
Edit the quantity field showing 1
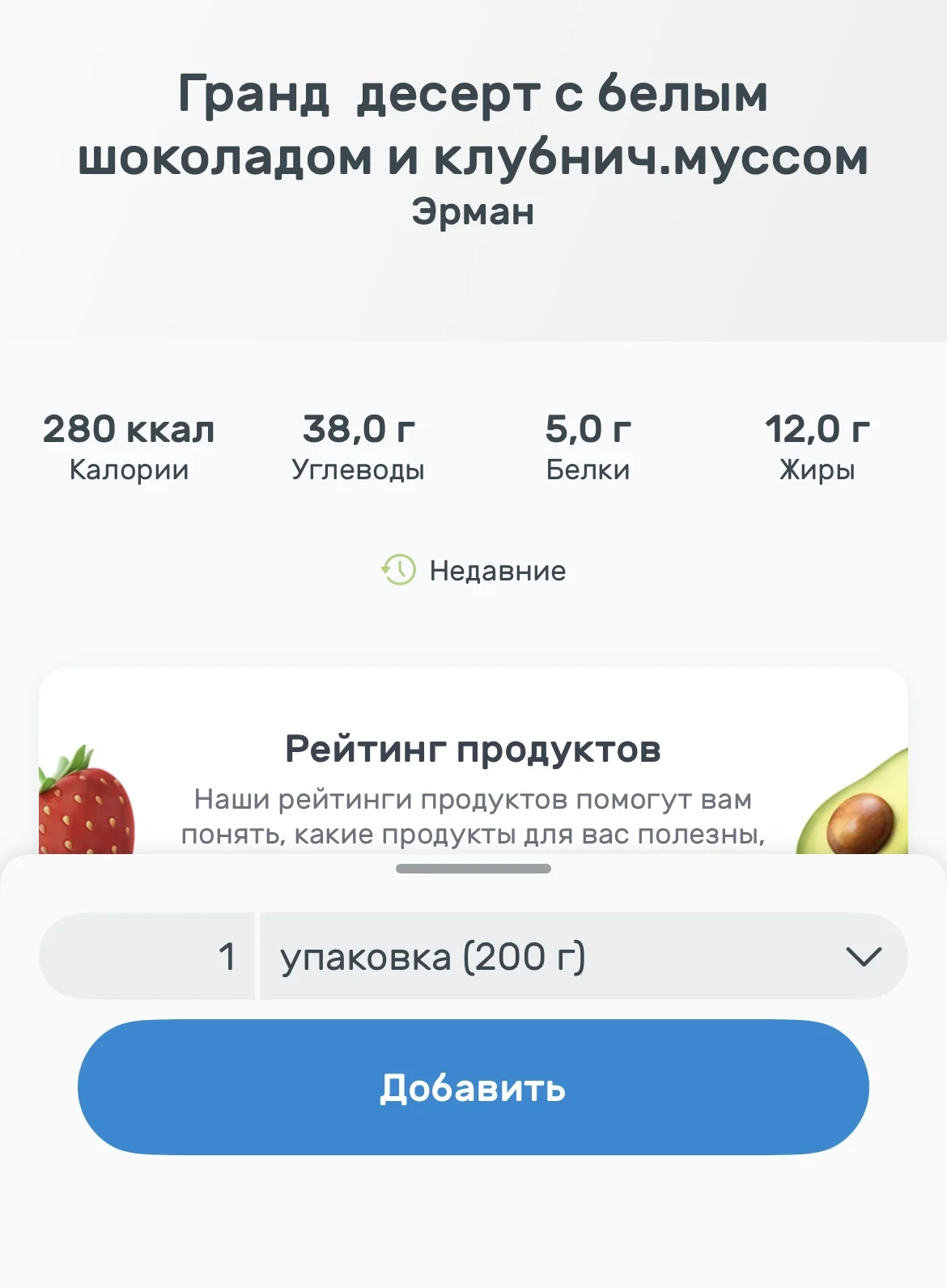(x=147, y=957)
